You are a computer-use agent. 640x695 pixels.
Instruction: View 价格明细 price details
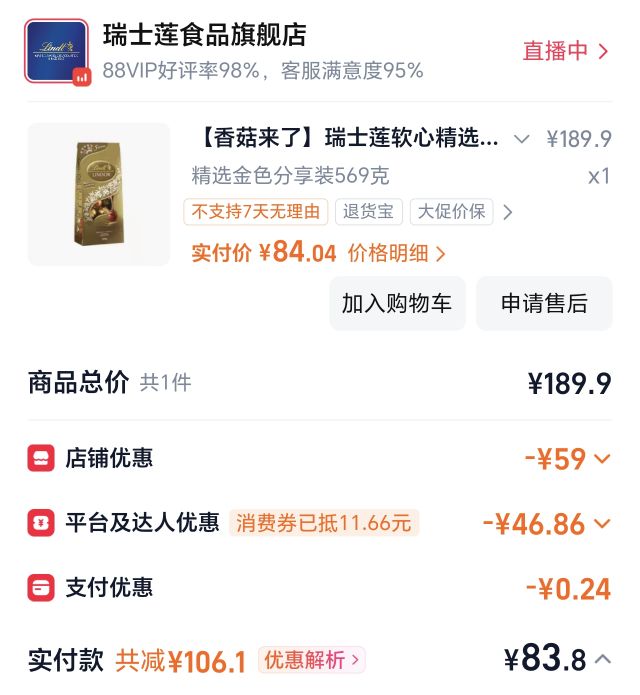click(x=396, y=254)
